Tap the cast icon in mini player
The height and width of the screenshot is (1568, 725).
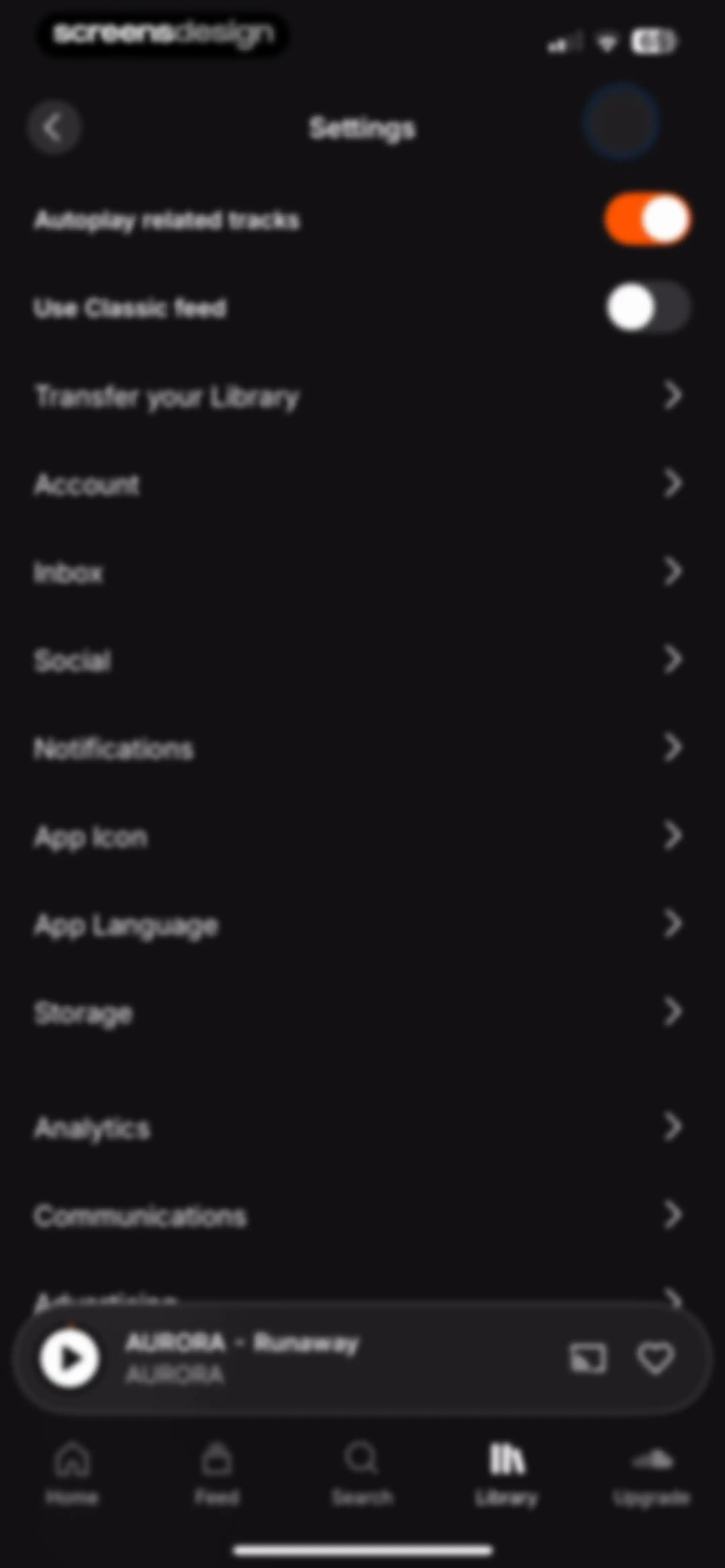click(588, 1358)
